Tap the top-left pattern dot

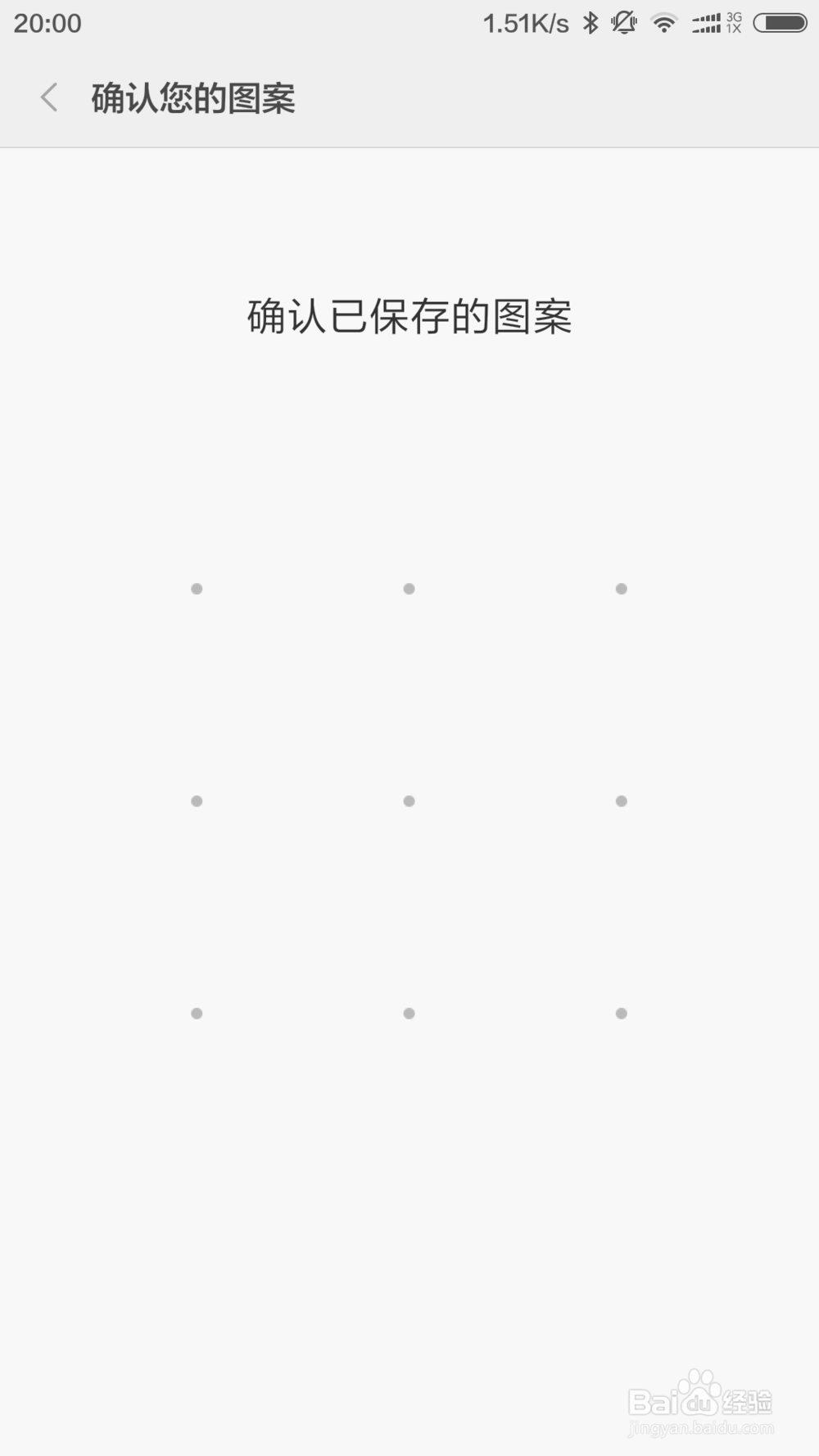[x=197, y=588]
